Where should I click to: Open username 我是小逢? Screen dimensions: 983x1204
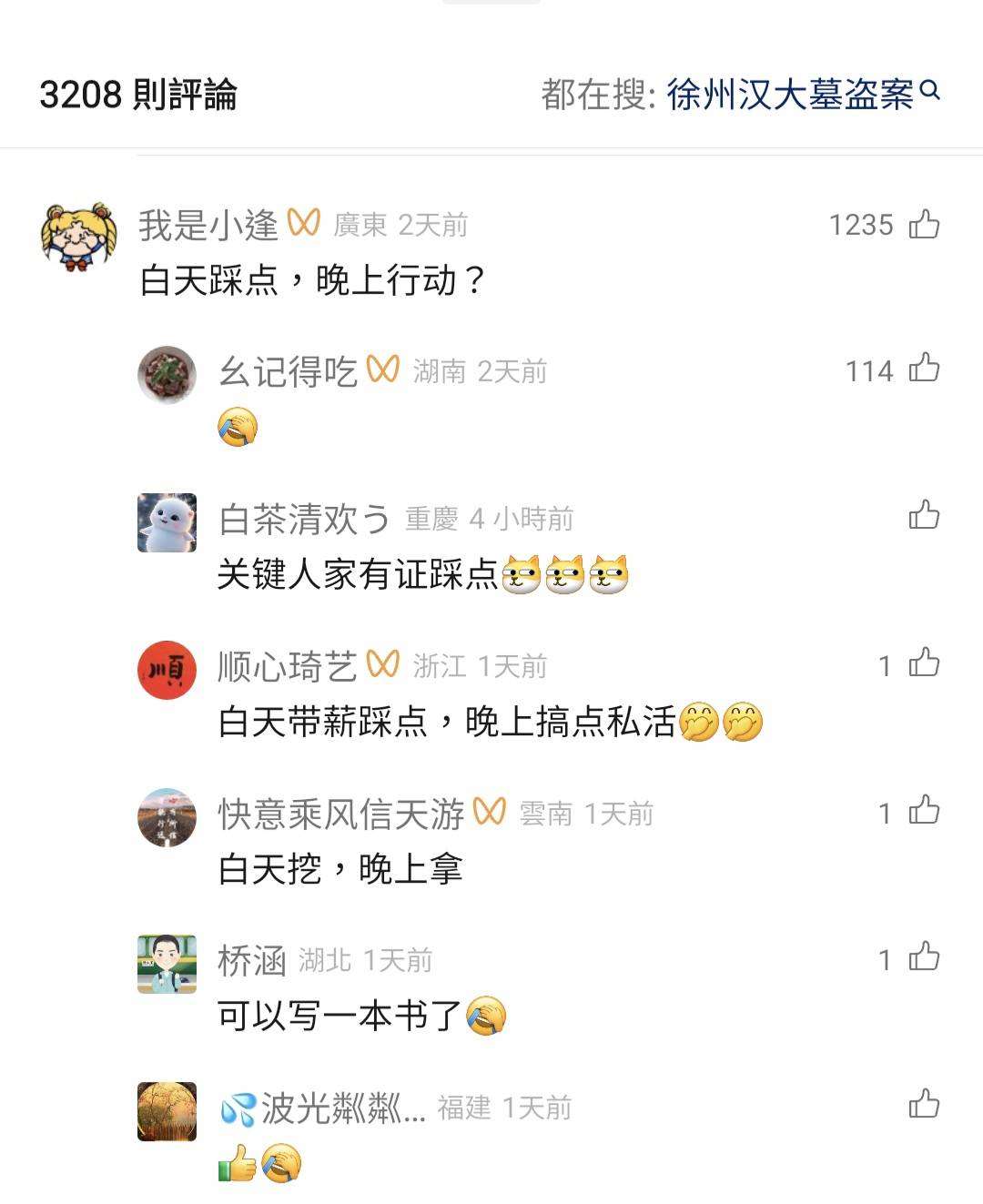208,225
